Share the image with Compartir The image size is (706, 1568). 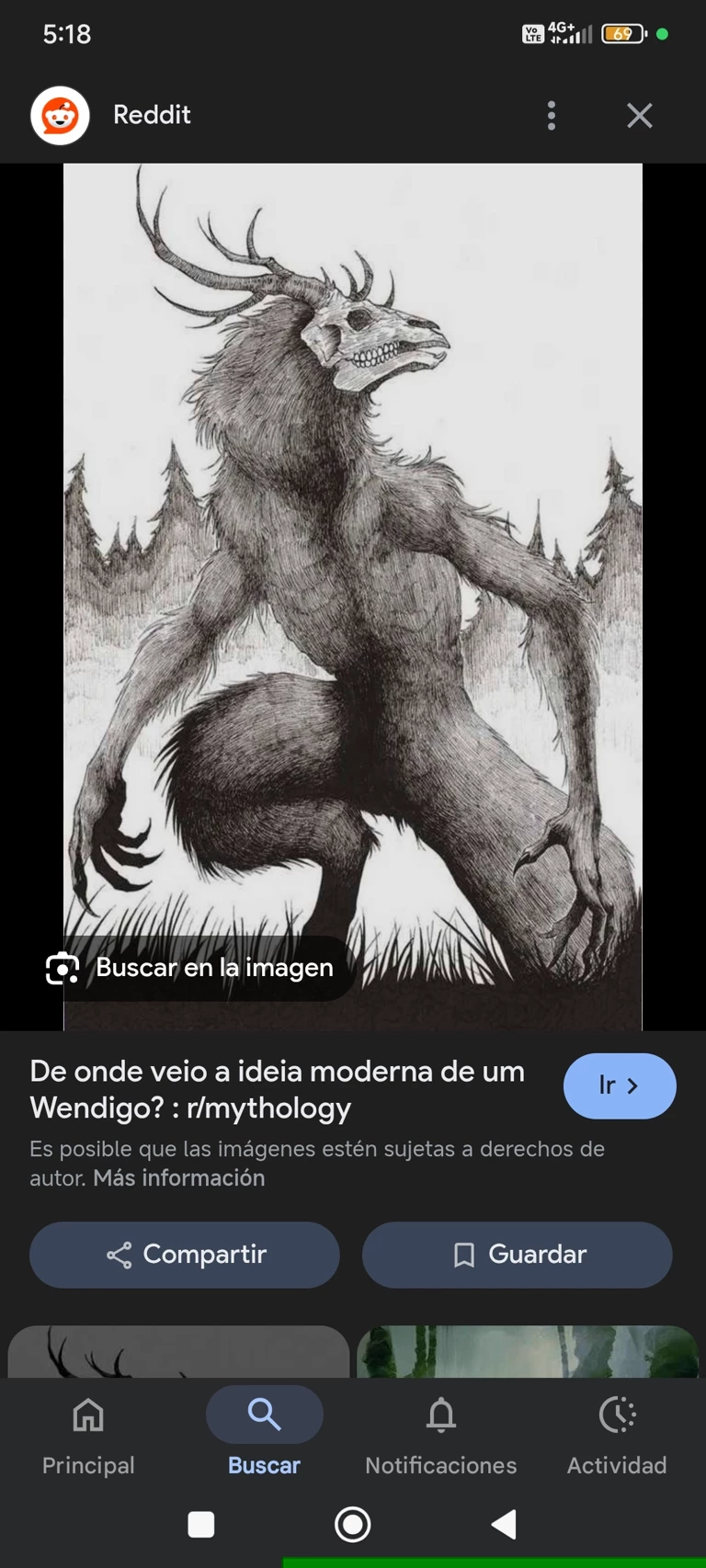click(x=185, y=1255)
